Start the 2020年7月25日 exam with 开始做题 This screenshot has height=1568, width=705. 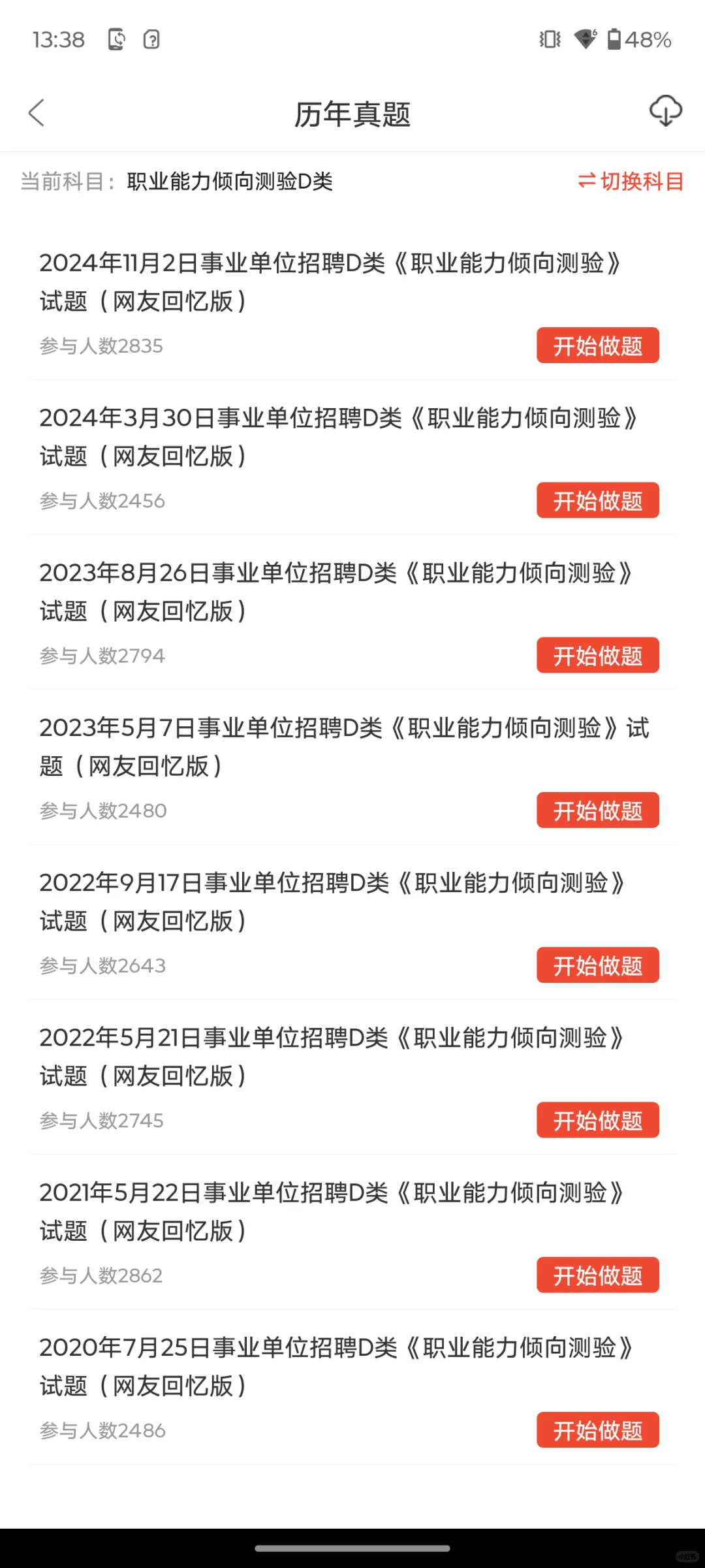coord(597,1430)
